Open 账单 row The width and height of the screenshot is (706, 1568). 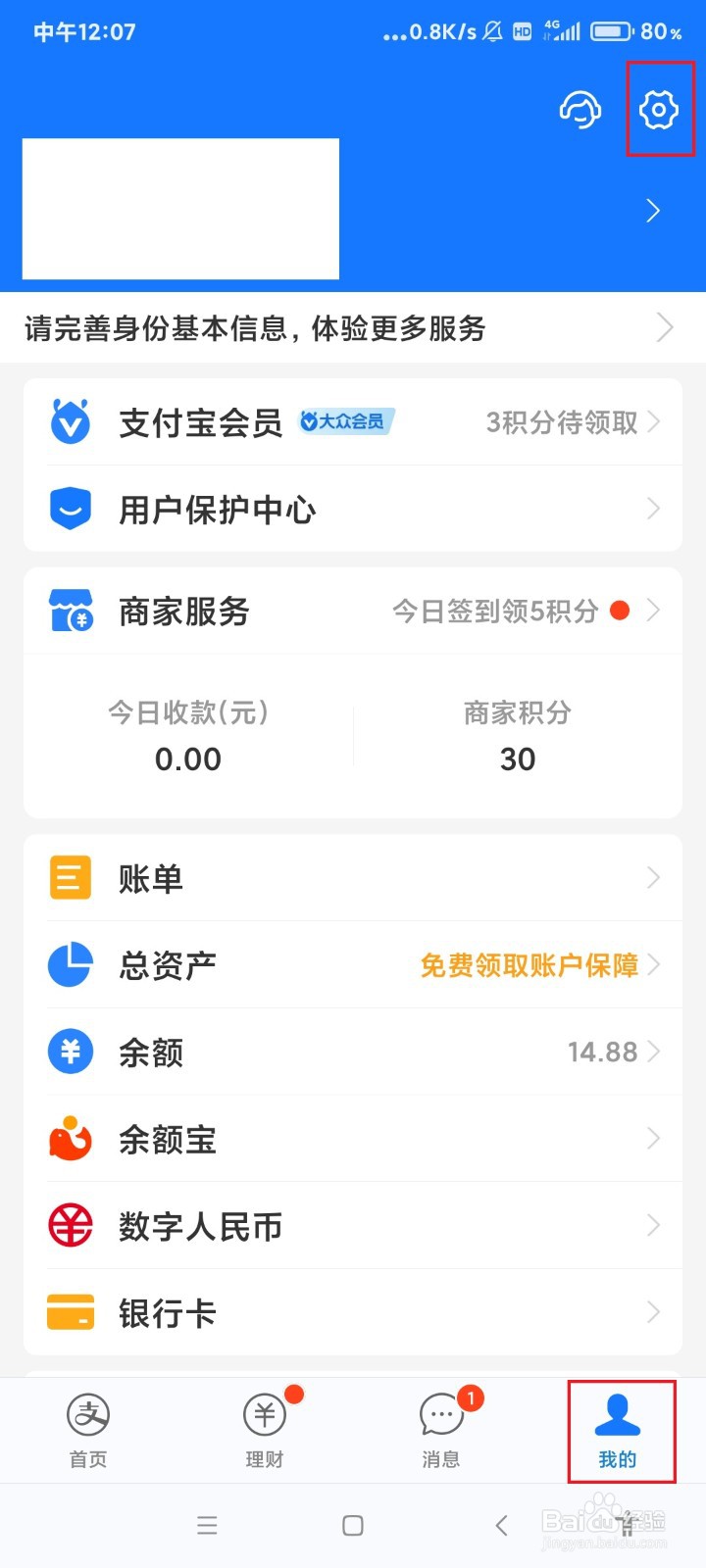353,878
